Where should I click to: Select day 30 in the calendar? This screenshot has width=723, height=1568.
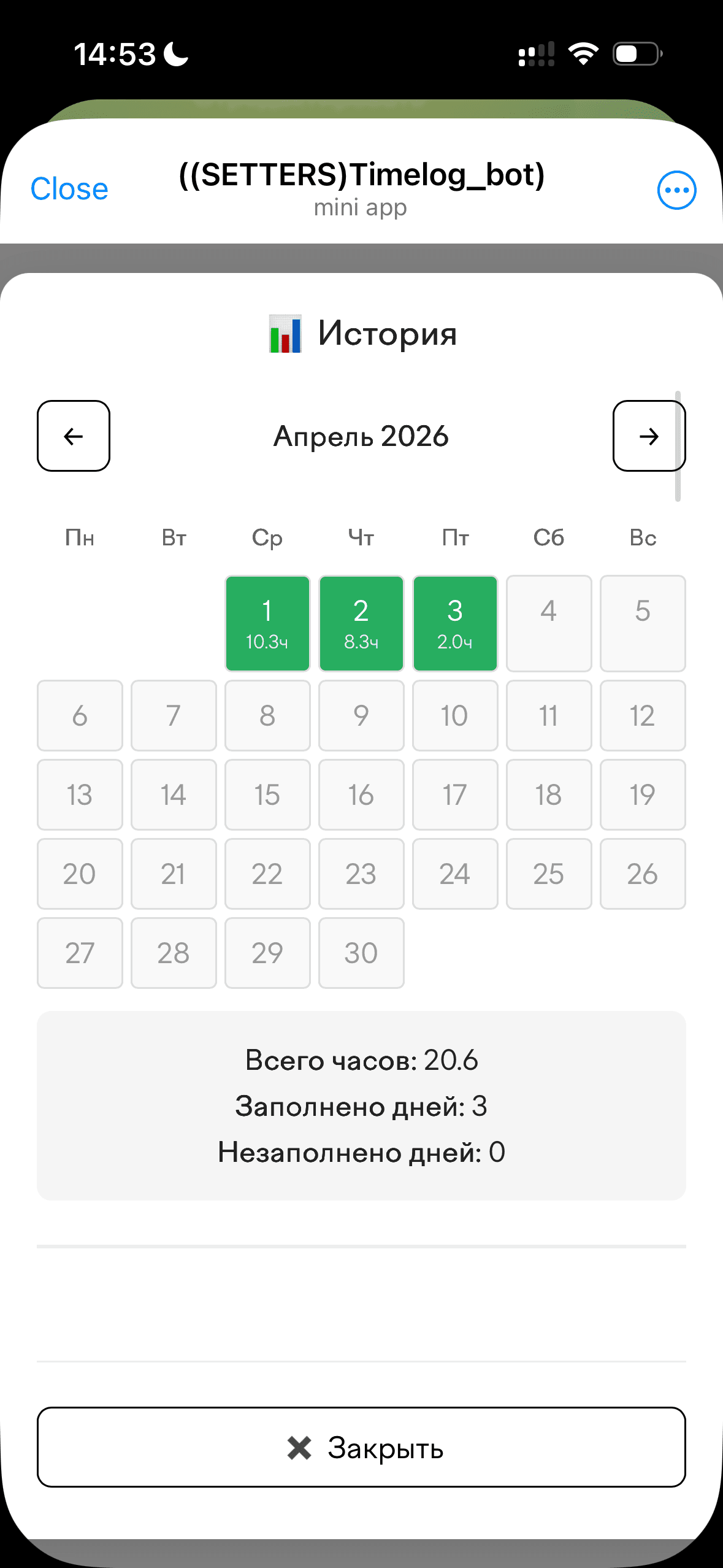[361, 953]
